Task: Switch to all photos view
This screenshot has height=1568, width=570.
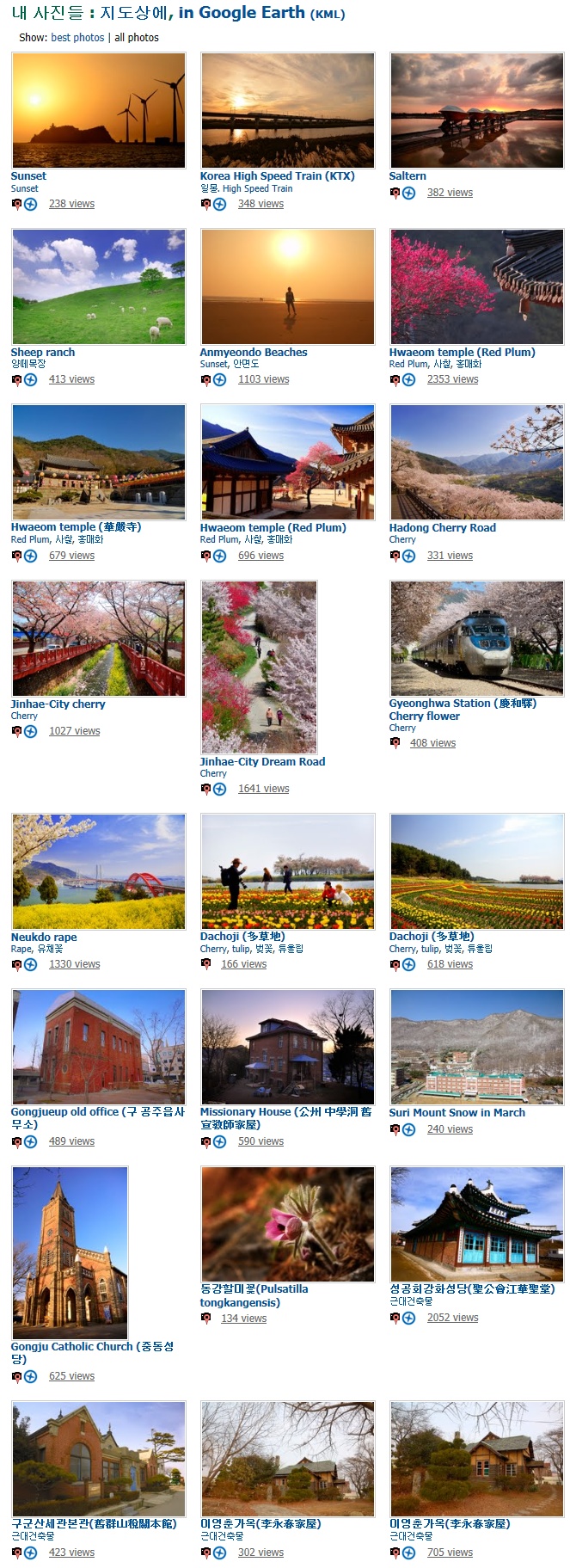Action: click(137, 38)
